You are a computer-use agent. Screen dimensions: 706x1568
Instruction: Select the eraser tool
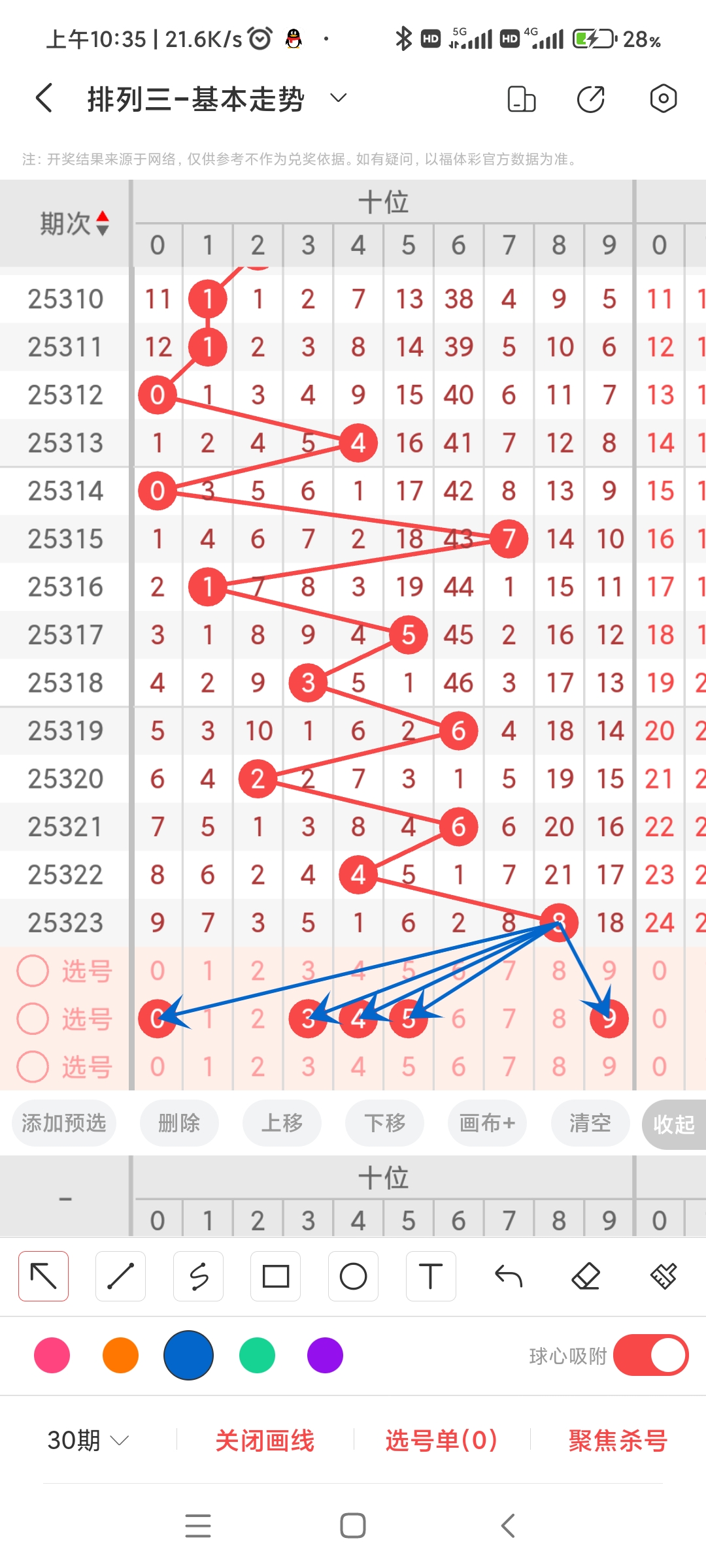click(586, 1275)
